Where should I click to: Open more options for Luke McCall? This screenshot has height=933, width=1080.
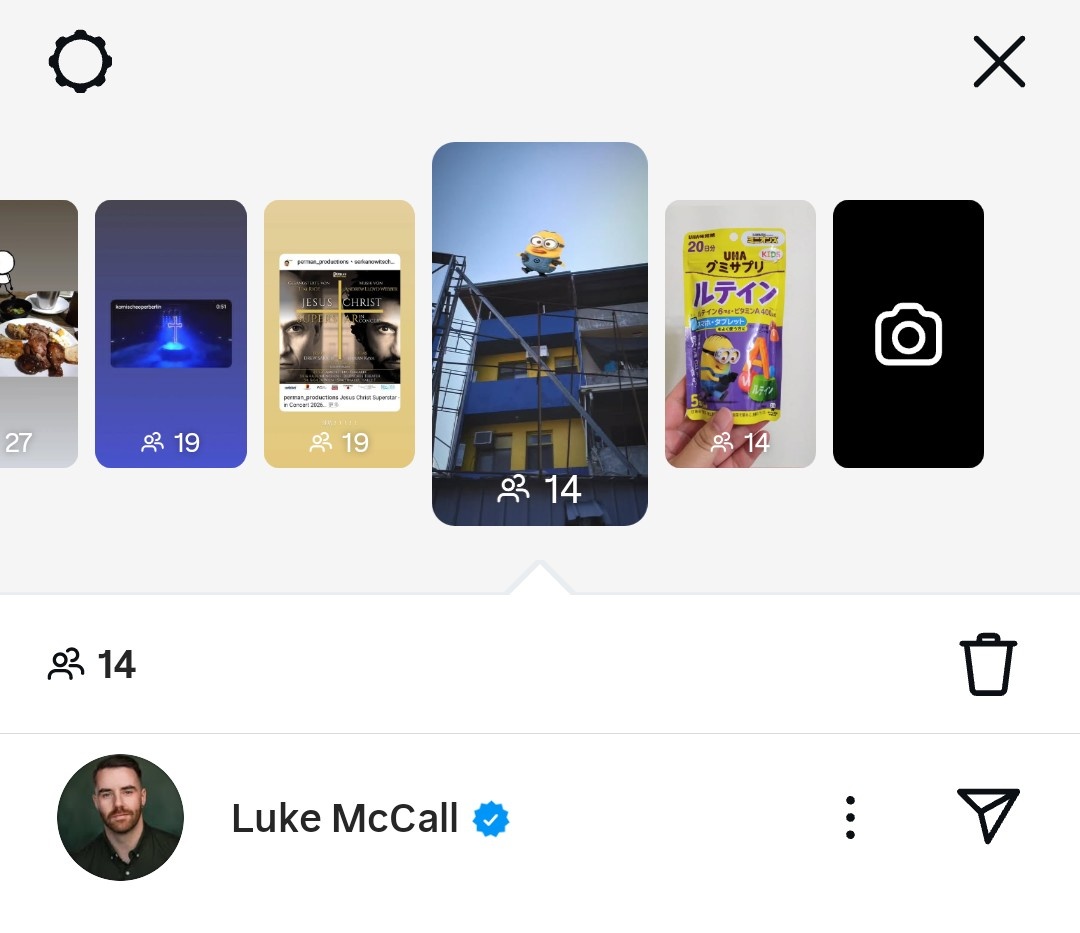(x=850, y=817)
